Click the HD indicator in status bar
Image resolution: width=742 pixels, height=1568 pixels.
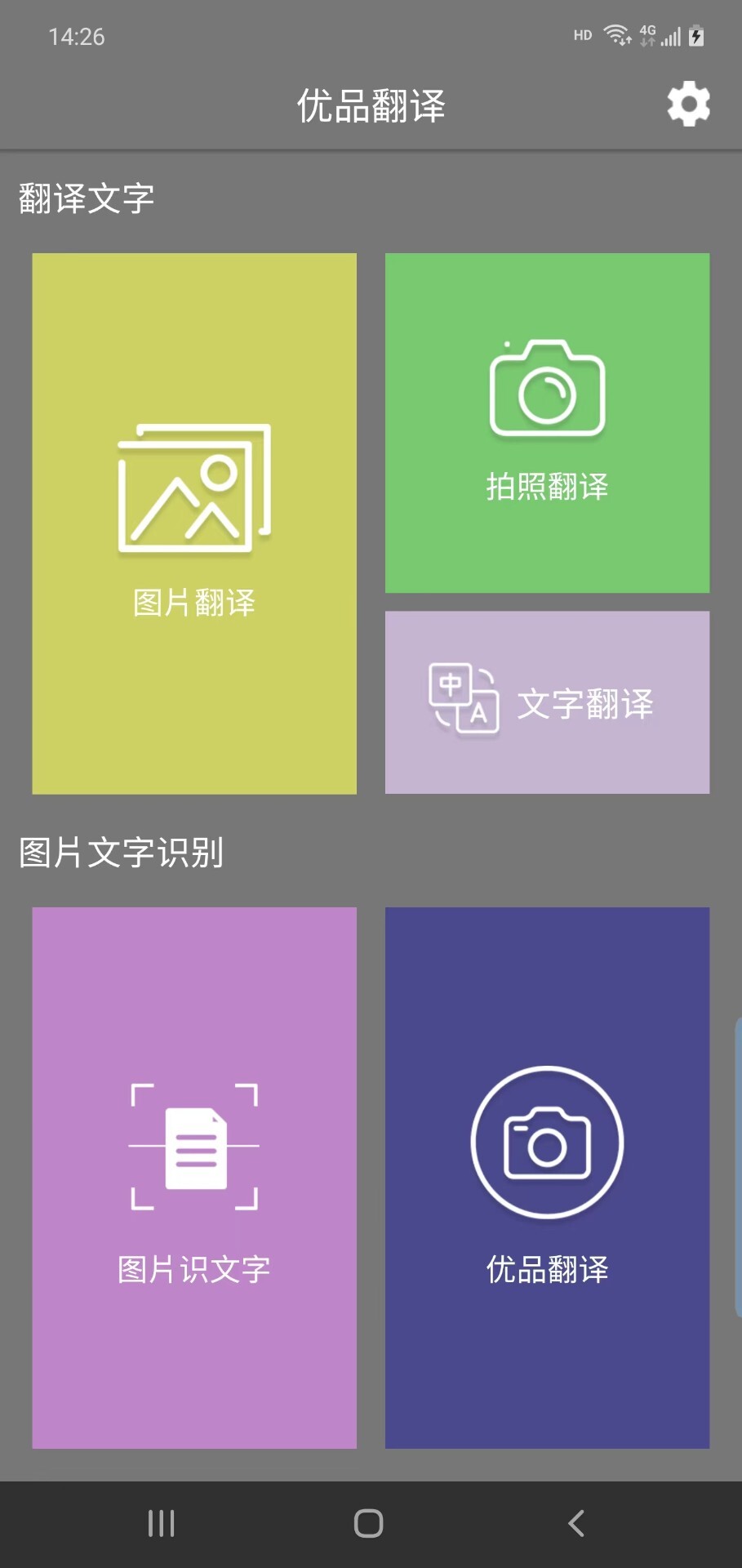[581, 35]
